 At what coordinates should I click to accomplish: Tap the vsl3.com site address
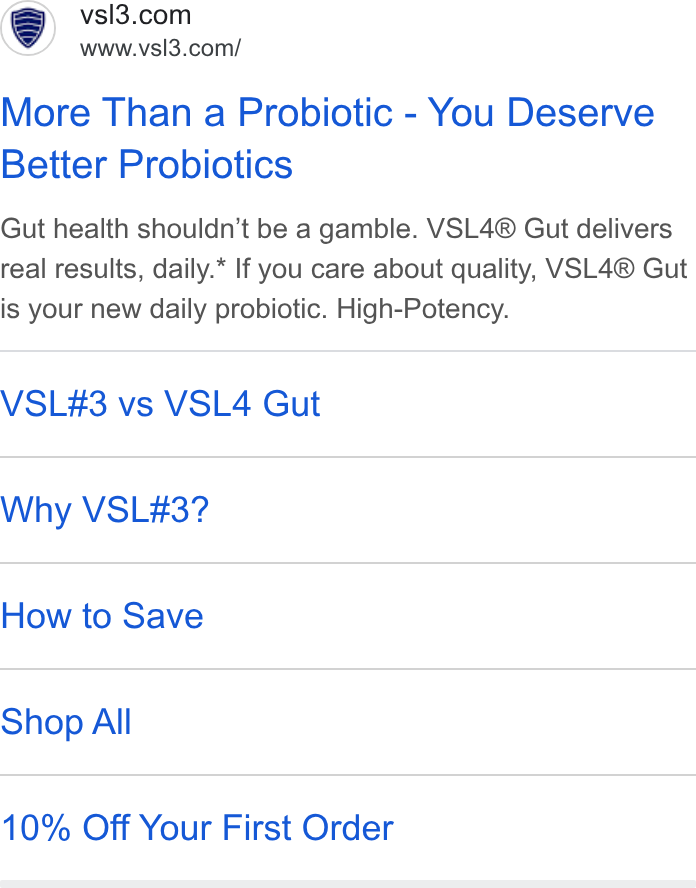(160, 48)
